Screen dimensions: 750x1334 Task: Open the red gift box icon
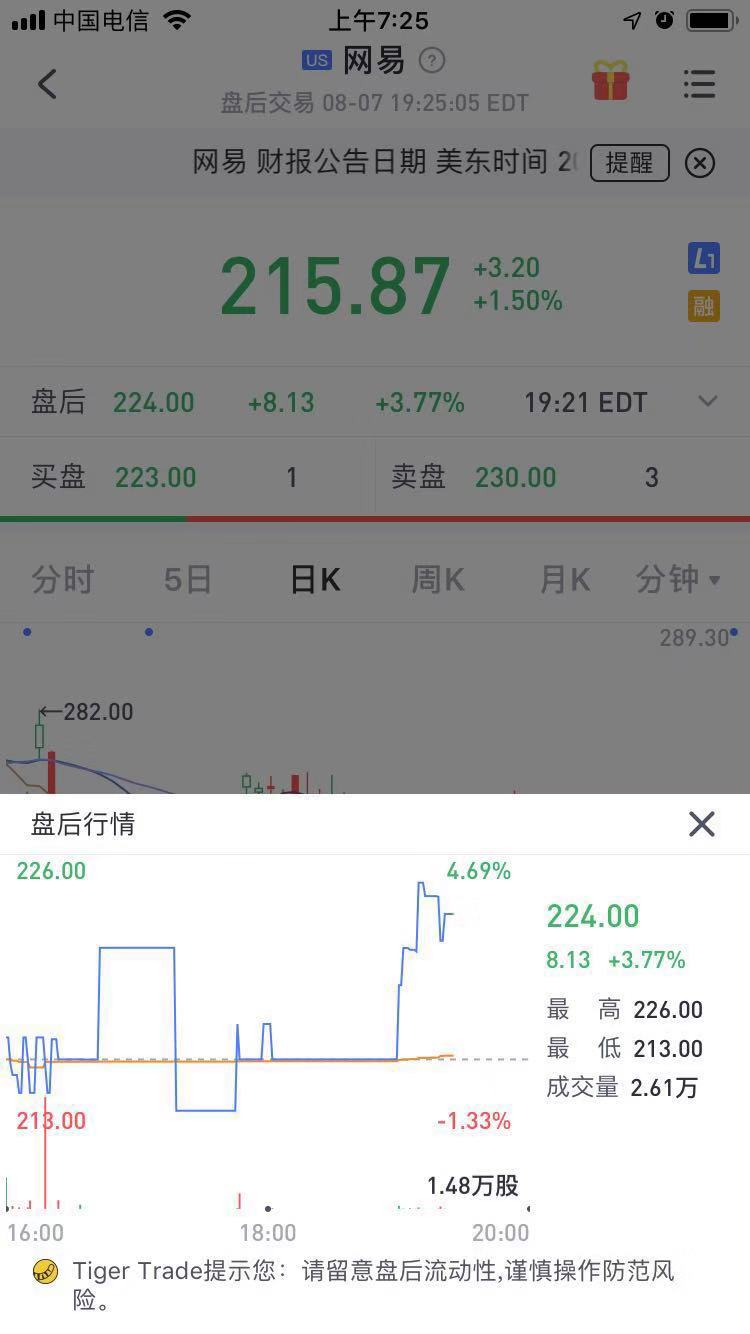pos(610,82)
